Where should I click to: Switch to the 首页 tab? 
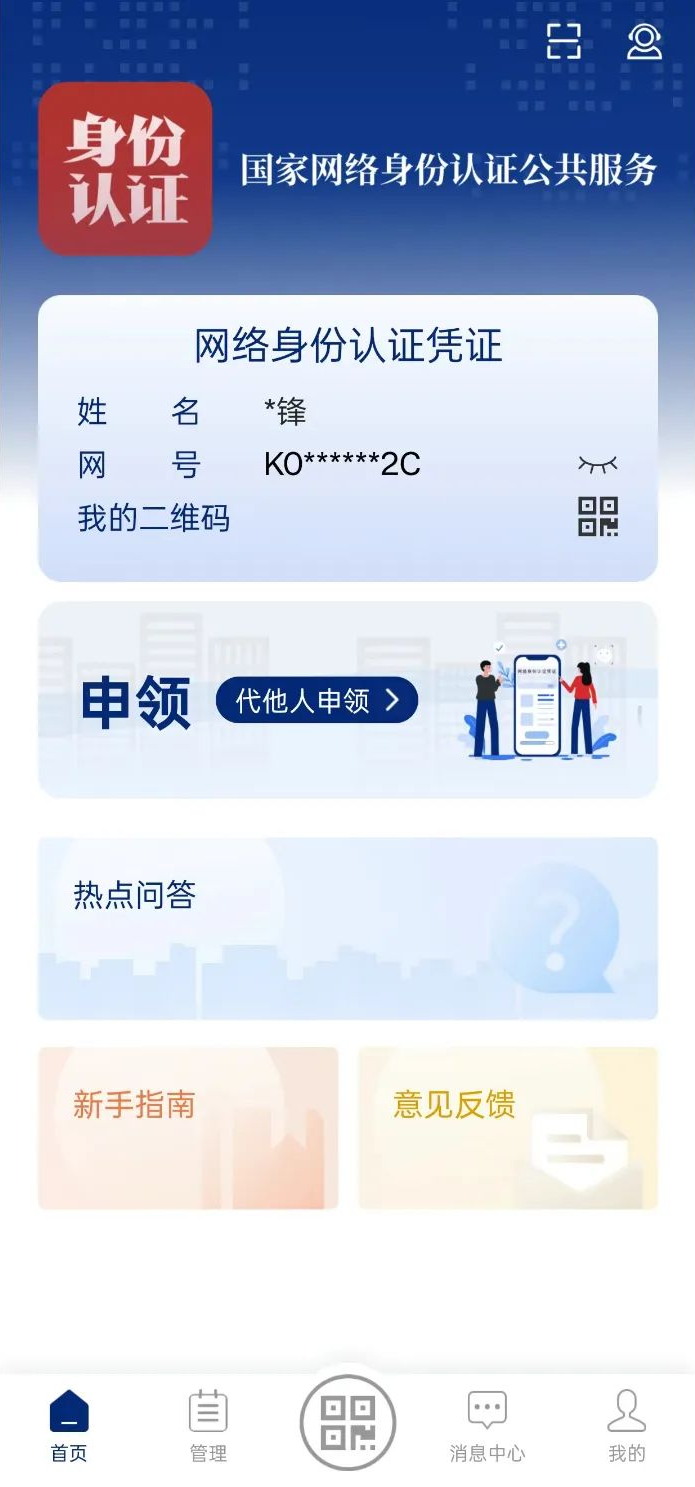pos(69,1426)
